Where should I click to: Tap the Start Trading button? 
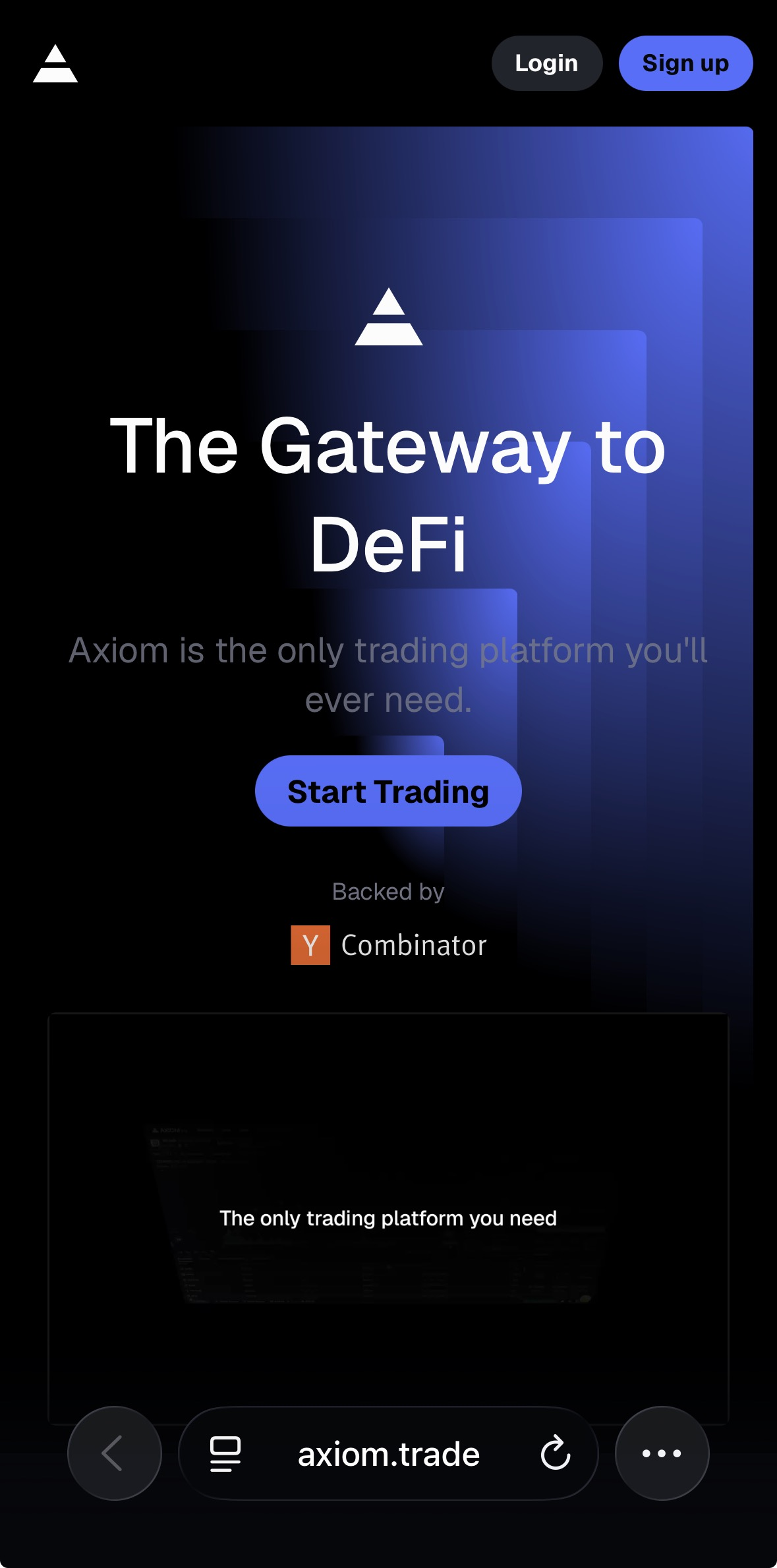point(388,791)
